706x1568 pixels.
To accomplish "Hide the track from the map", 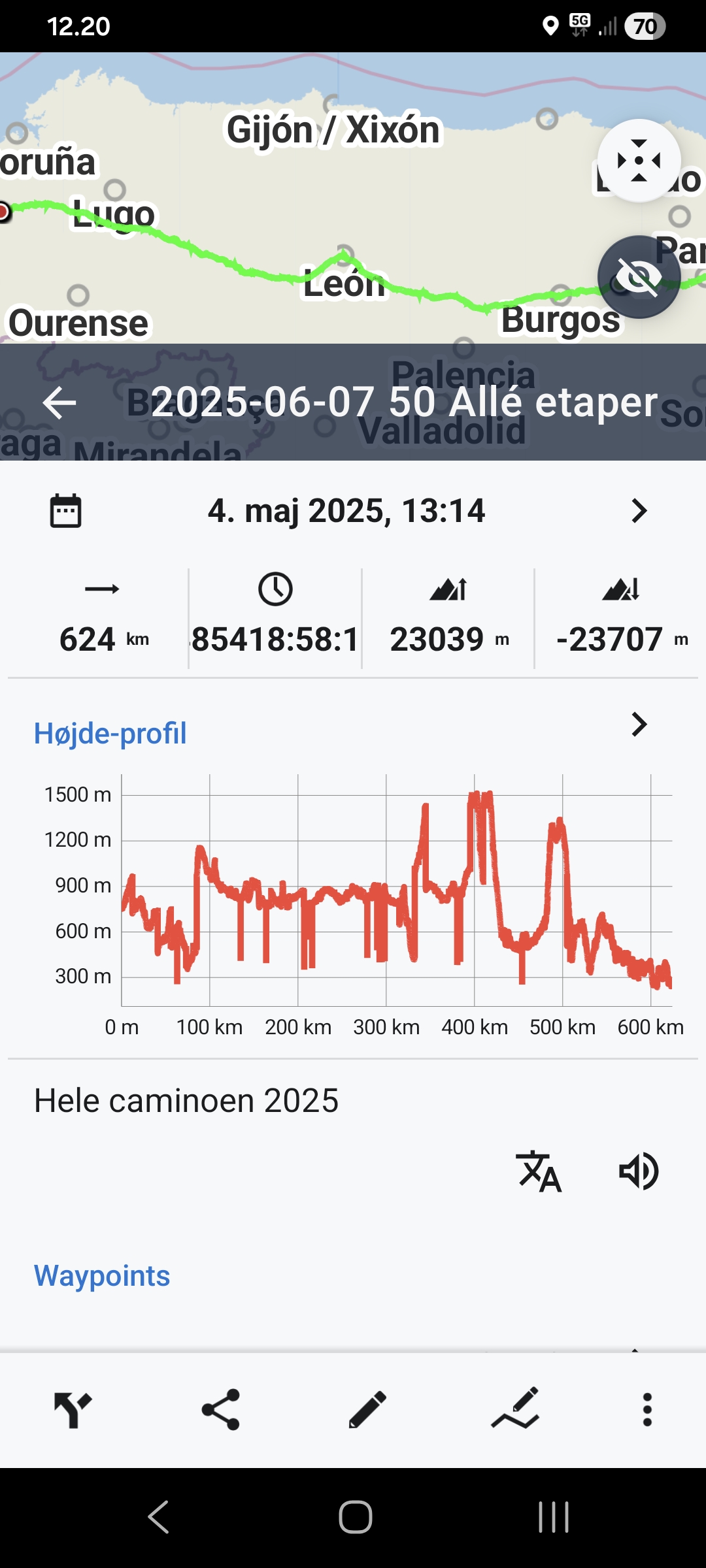I will [639, 277].
